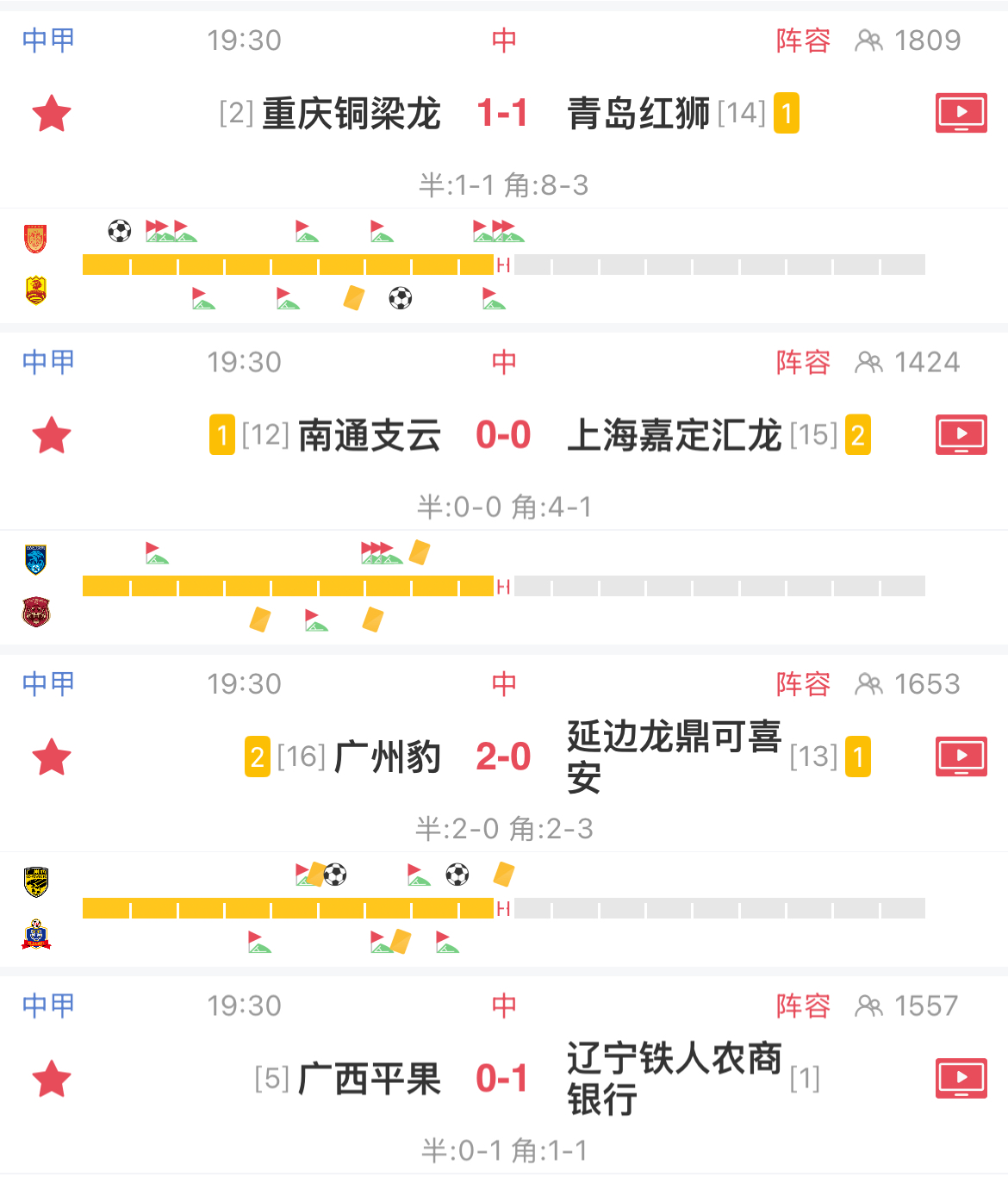Play video broadcast of 广州豹 match
Image resolution: width=1008 pixels, height=1177 pixels.
[961, 756]
